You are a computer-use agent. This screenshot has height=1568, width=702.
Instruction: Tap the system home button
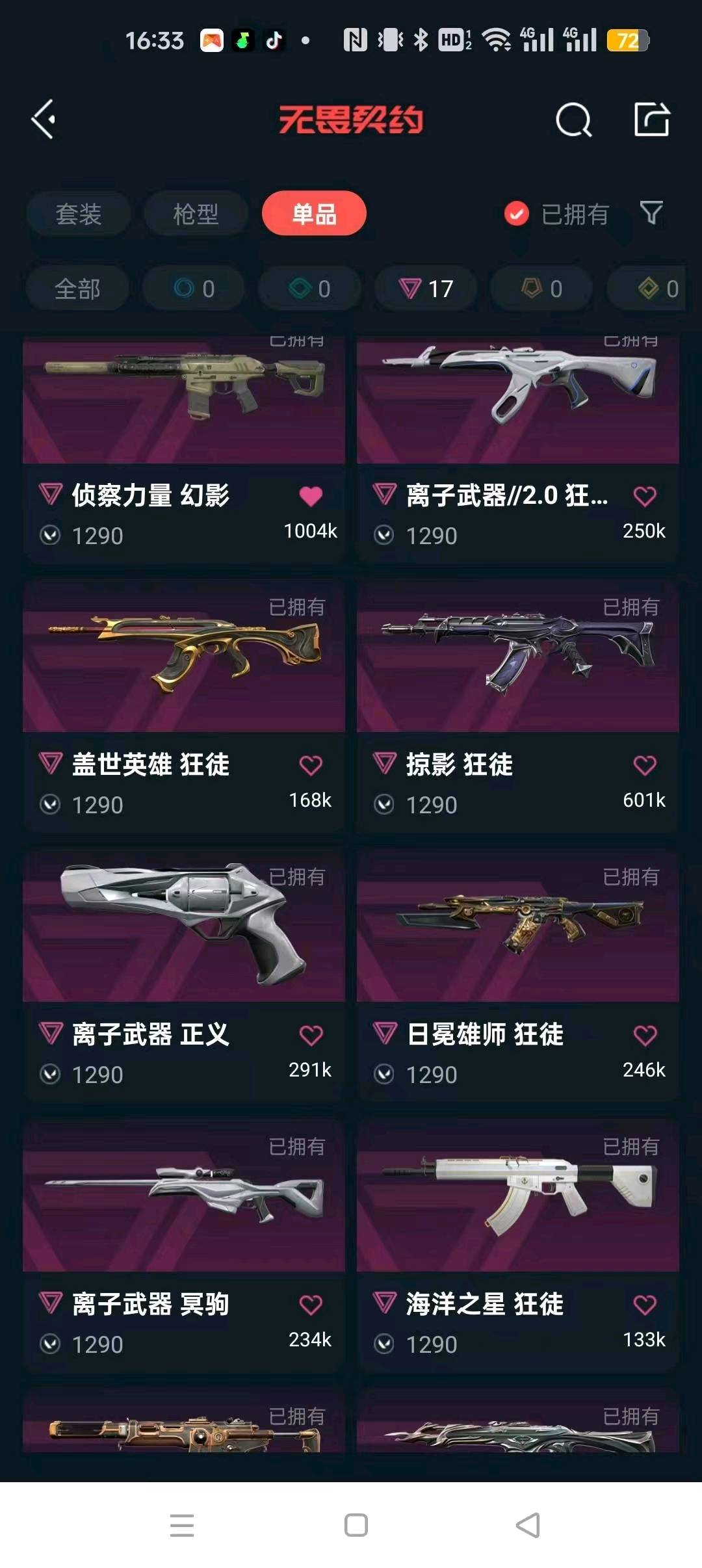point(356,1525)
